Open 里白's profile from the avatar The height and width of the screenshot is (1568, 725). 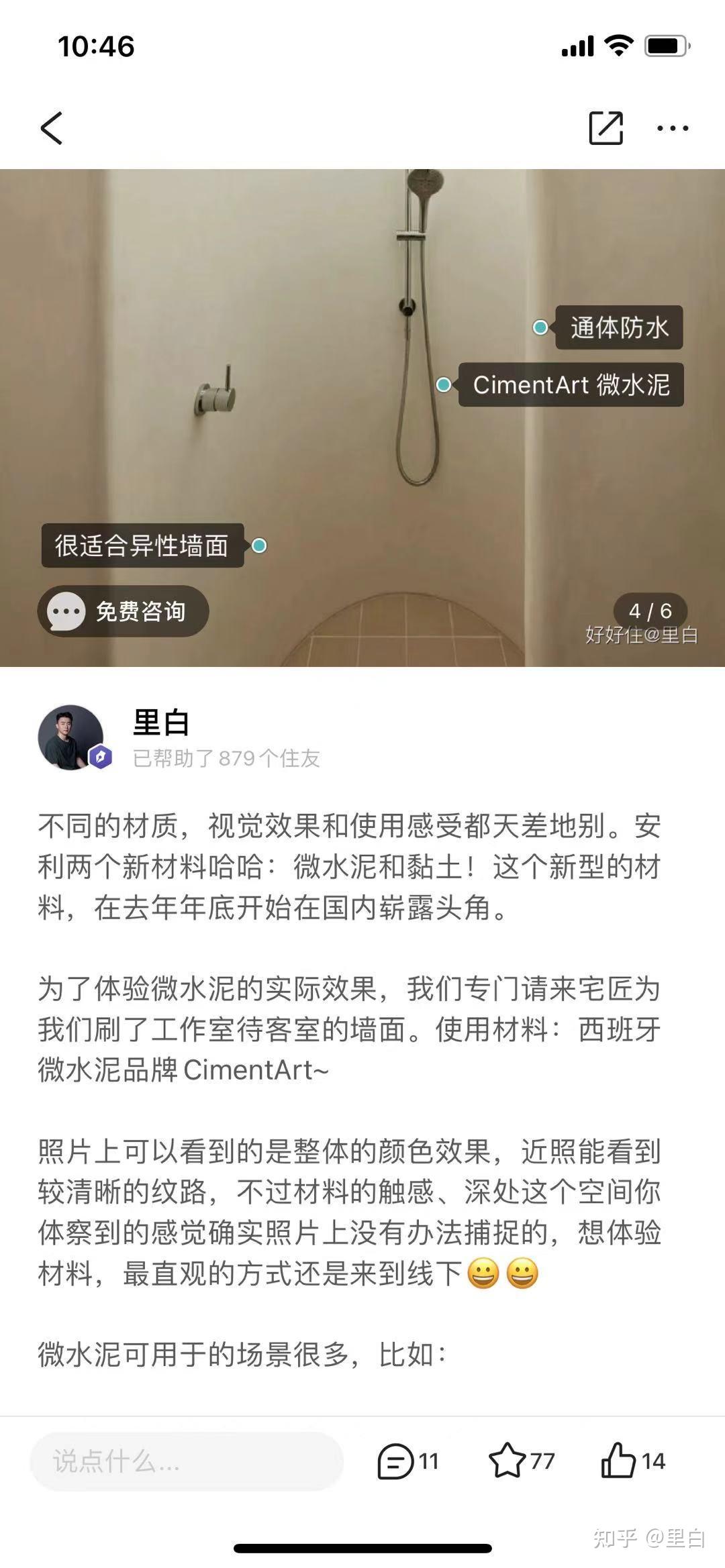coord(71,737)
